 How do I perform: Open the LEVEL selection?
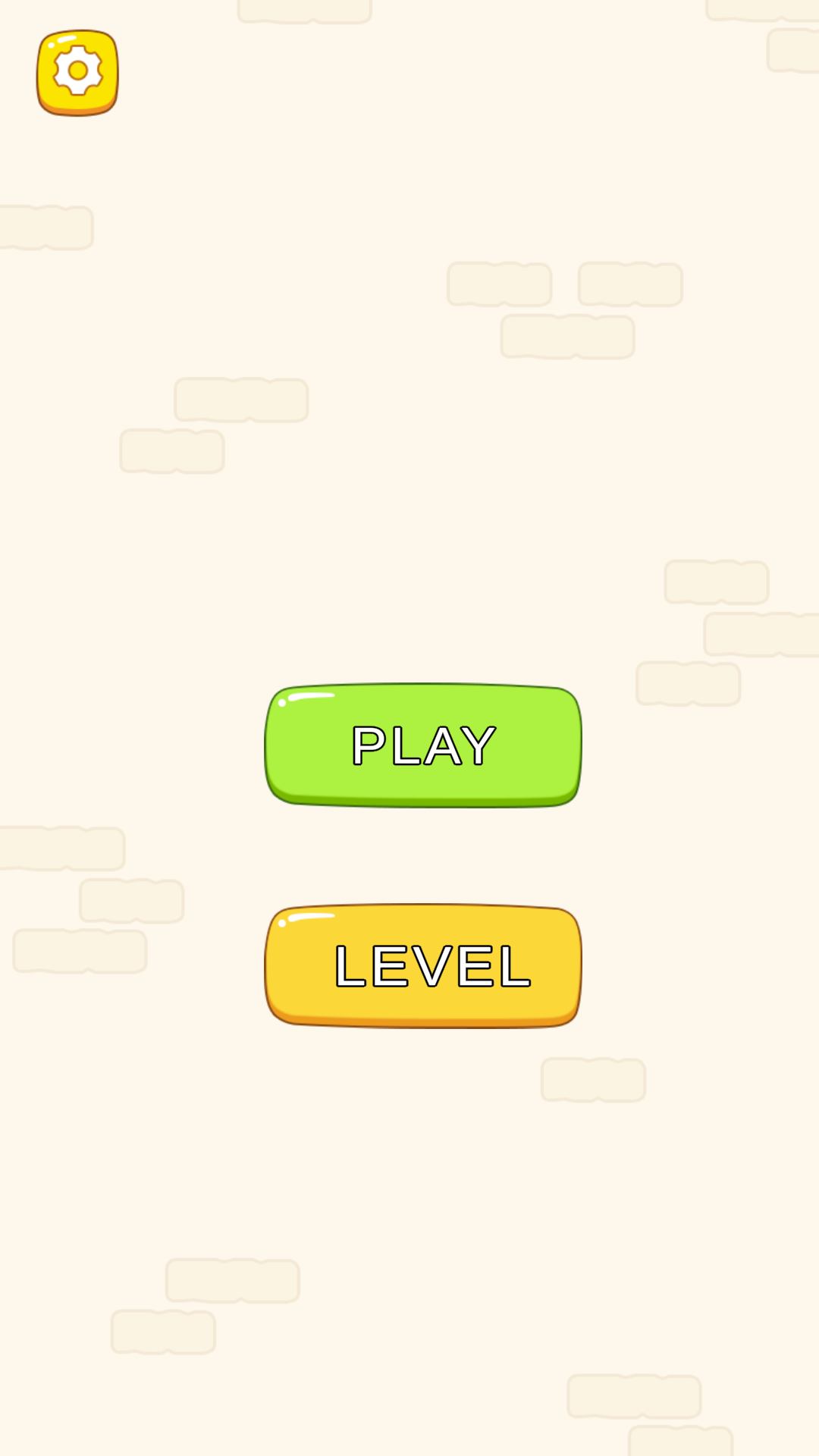click(x=422, y=965)
